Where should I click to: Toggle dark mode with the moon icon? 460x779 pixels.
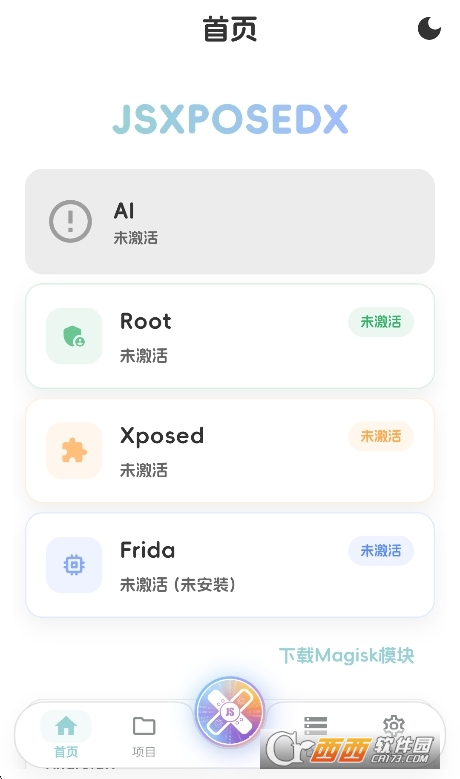(x=429, y=28)
